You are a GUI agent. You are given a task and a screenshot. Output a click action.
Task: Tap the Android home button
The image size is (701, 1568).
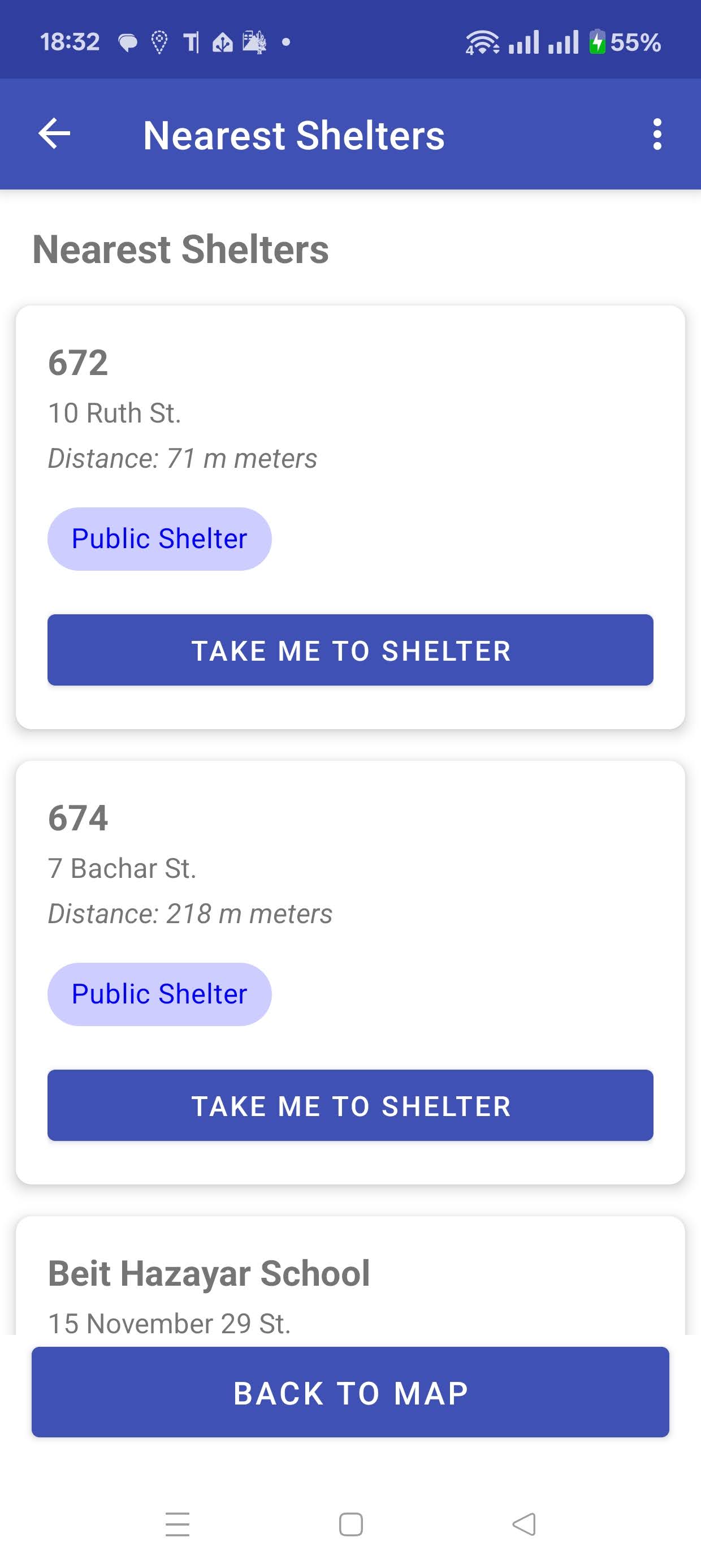coord(350,1523)
